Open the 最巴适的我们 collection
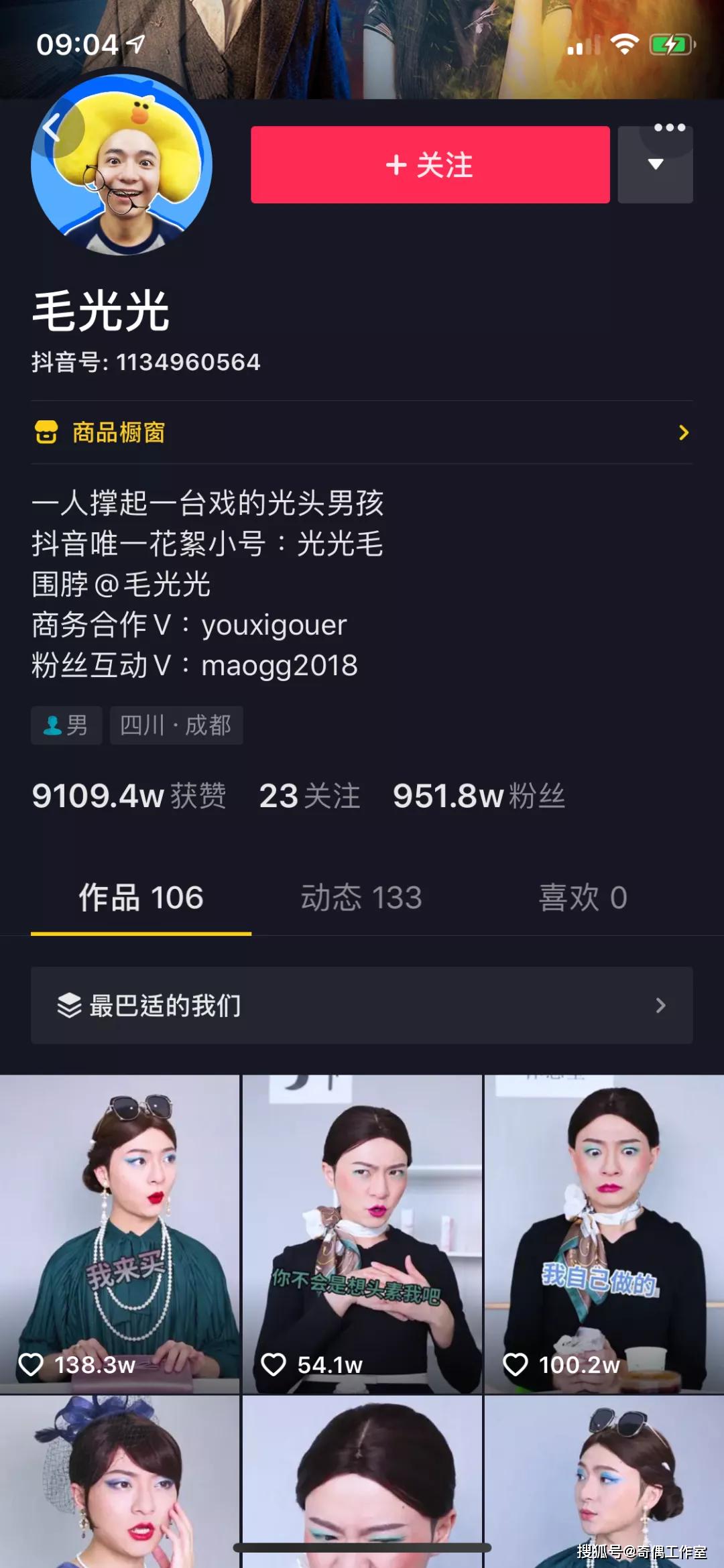724x1568 pixels. 362,1005
